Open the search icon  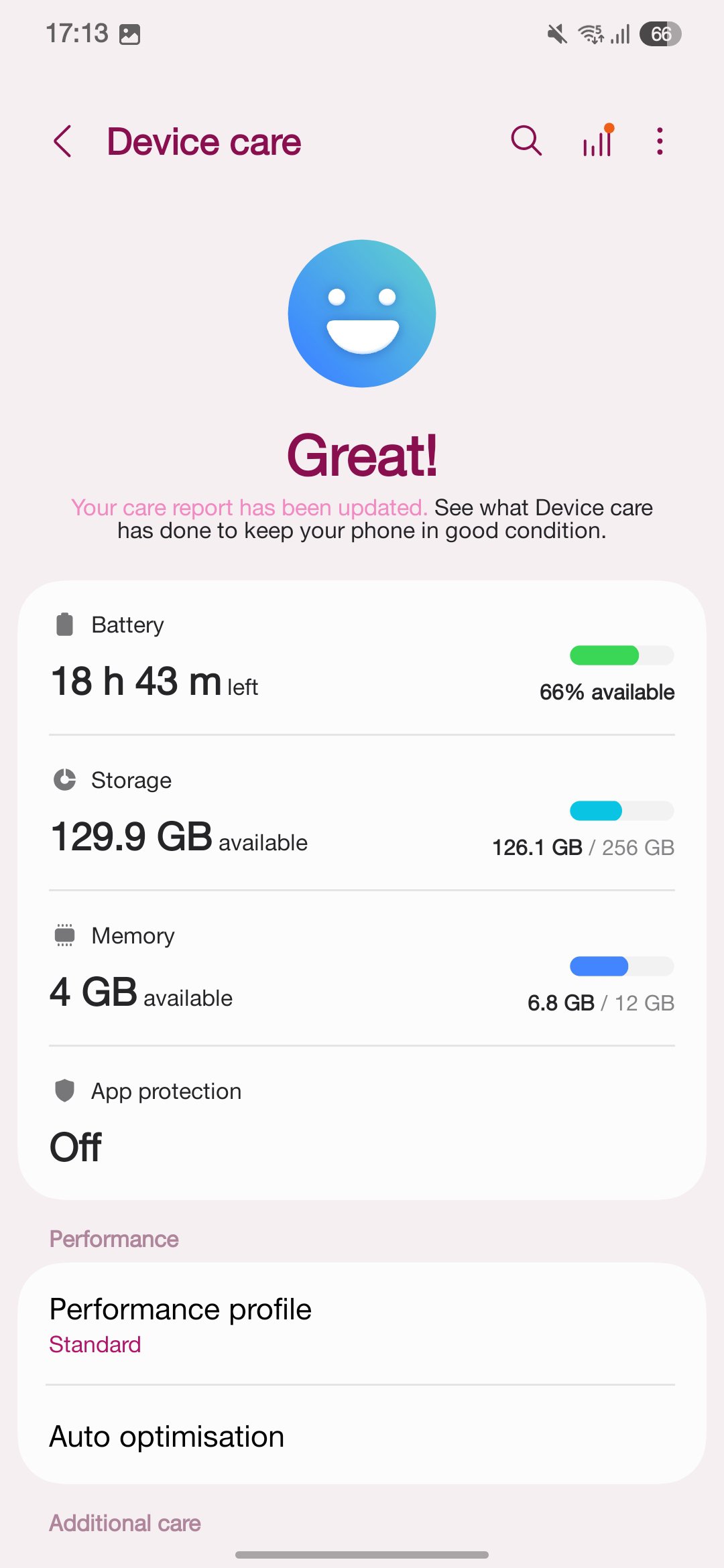coord(526,141)
